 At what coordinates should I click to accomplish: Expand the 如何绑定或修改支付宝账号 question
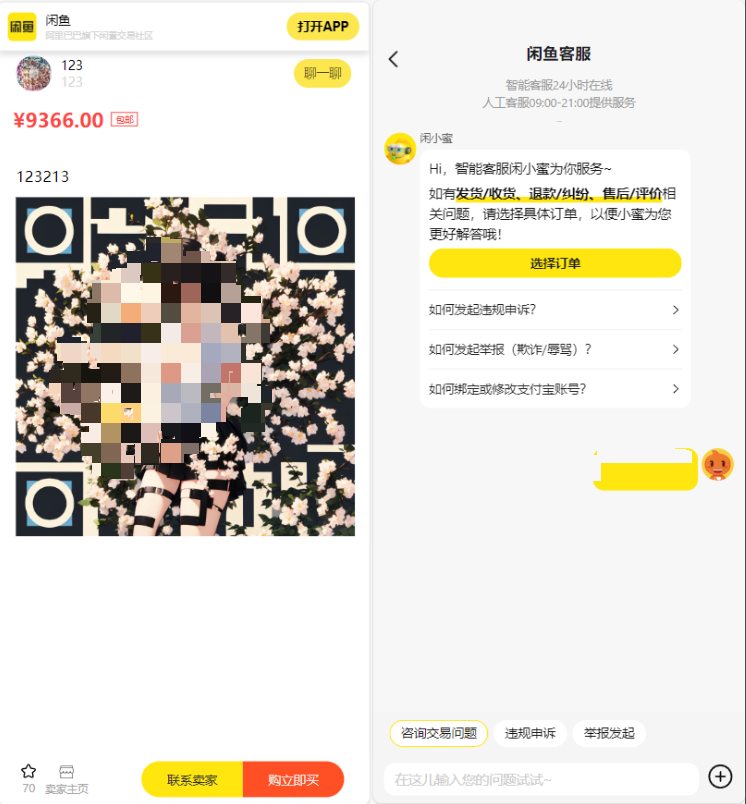point(554,390)
